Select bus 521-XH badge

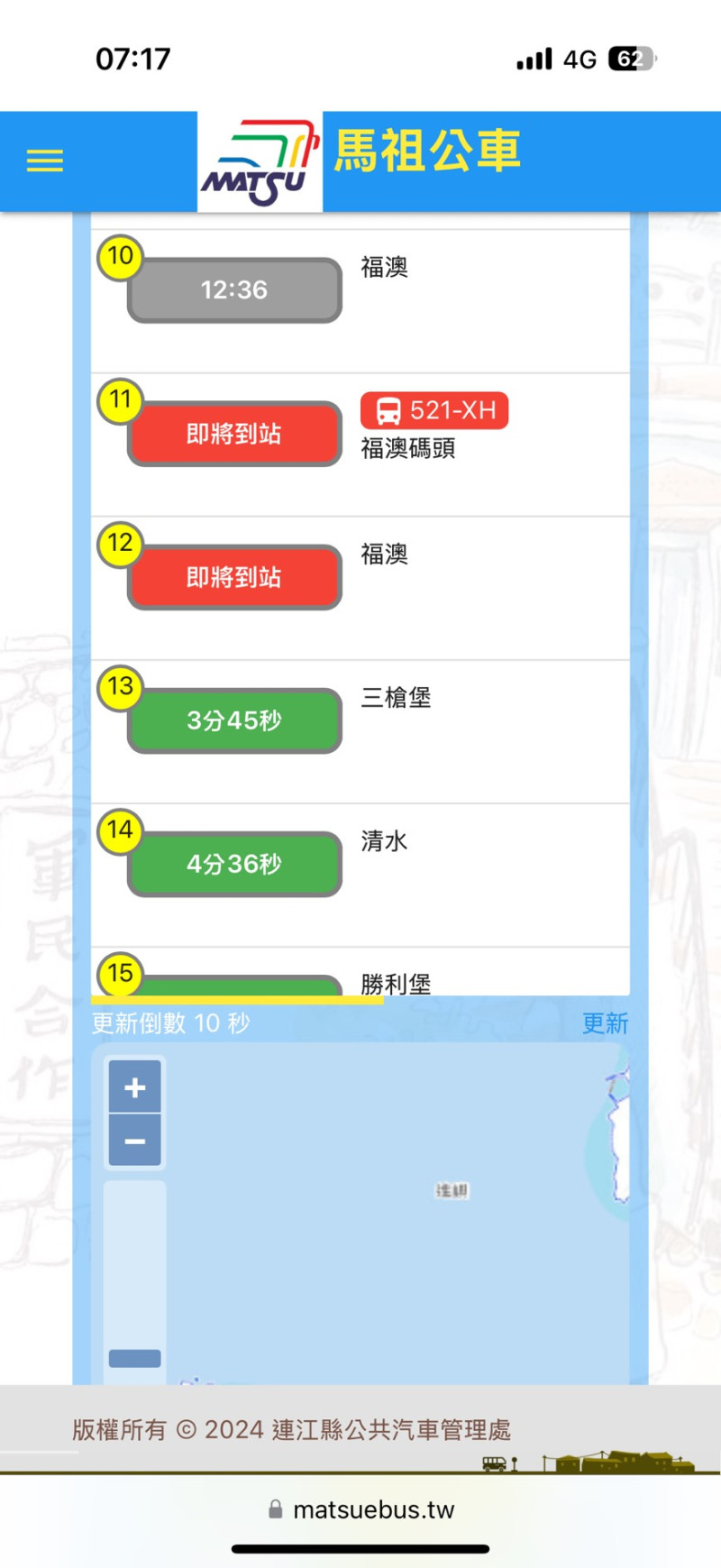pos(434,411)
